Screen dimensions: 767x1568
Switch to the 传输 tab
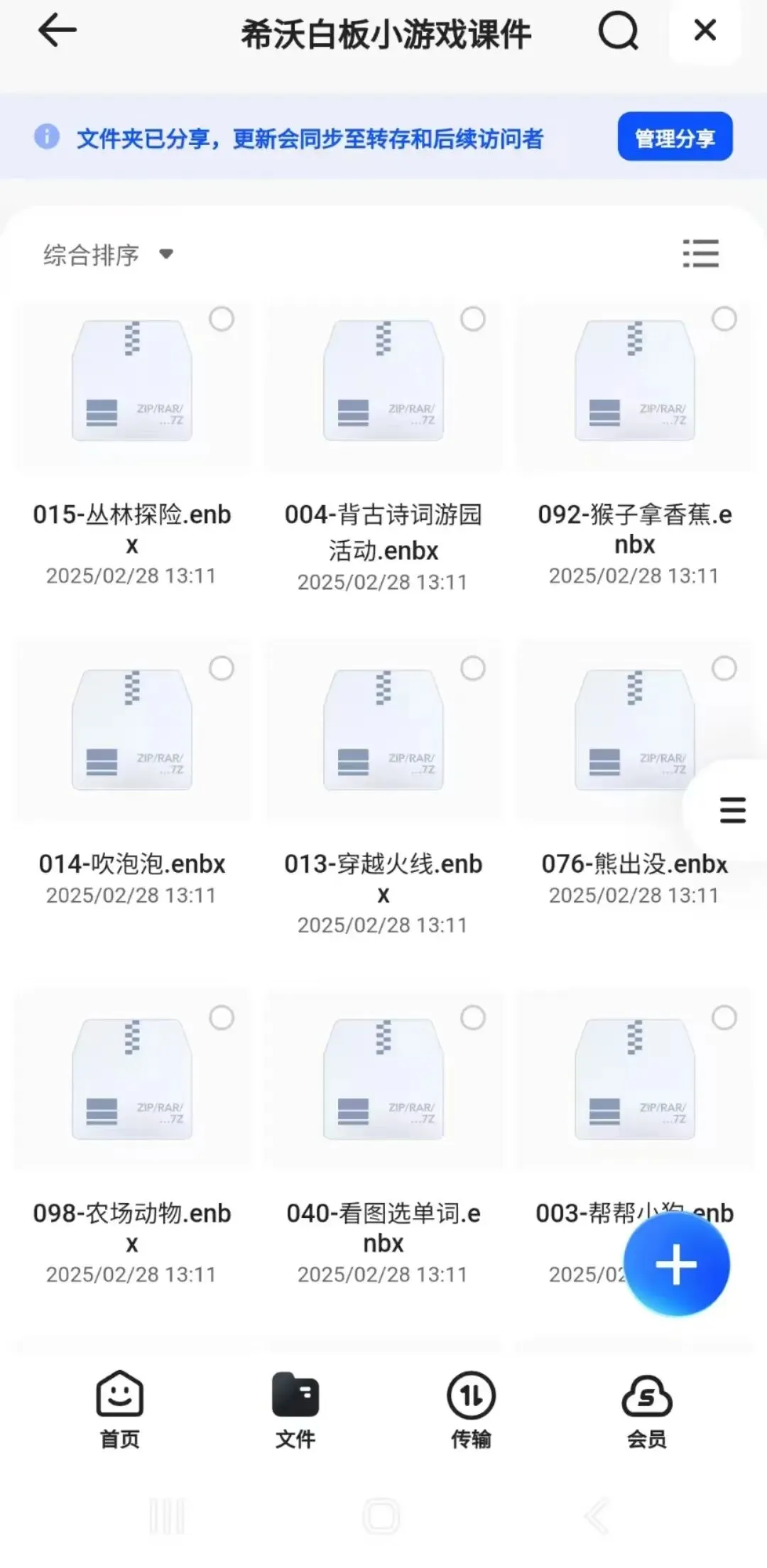click(x=471, y=1410)
